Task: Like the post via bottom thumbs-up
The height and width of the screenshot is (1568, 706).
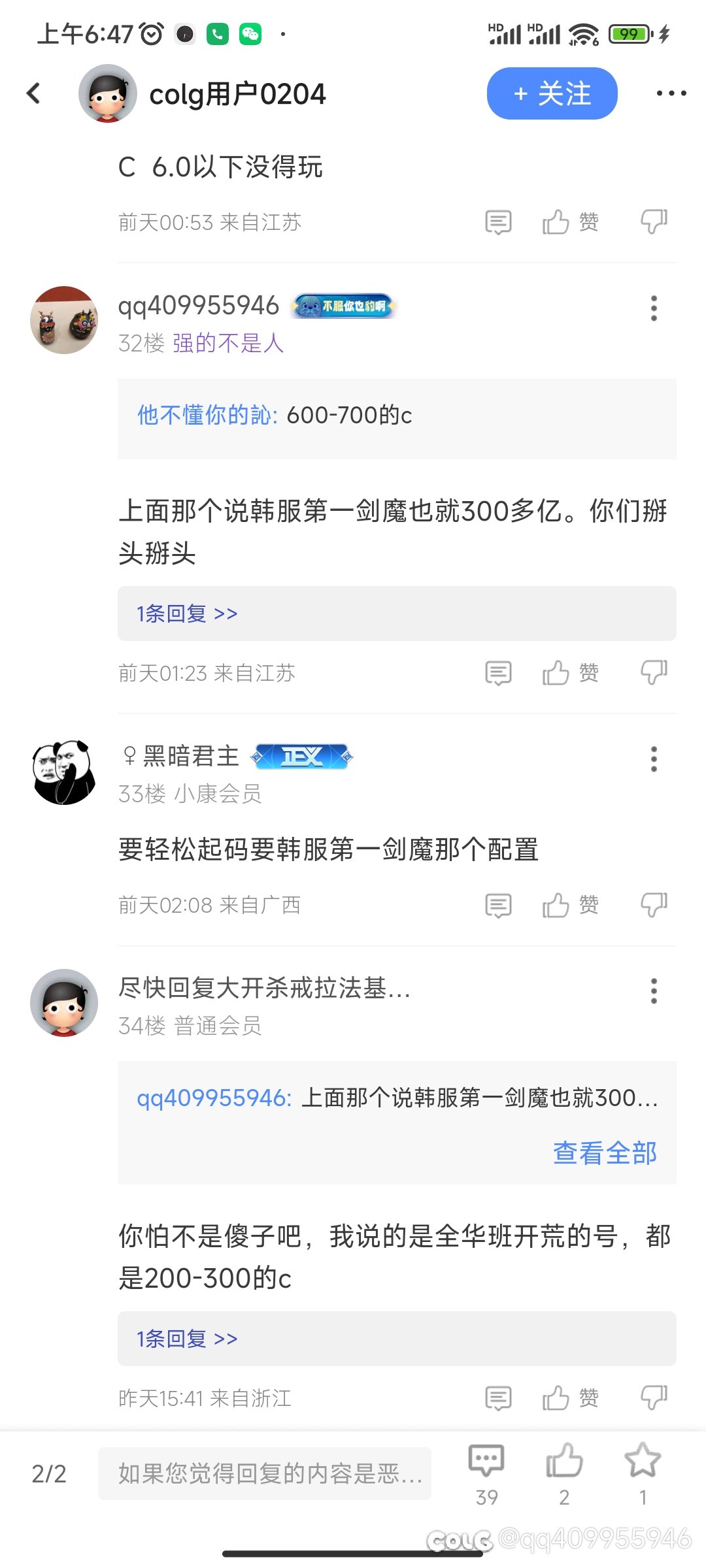Action: click(x=564, y=1474)
